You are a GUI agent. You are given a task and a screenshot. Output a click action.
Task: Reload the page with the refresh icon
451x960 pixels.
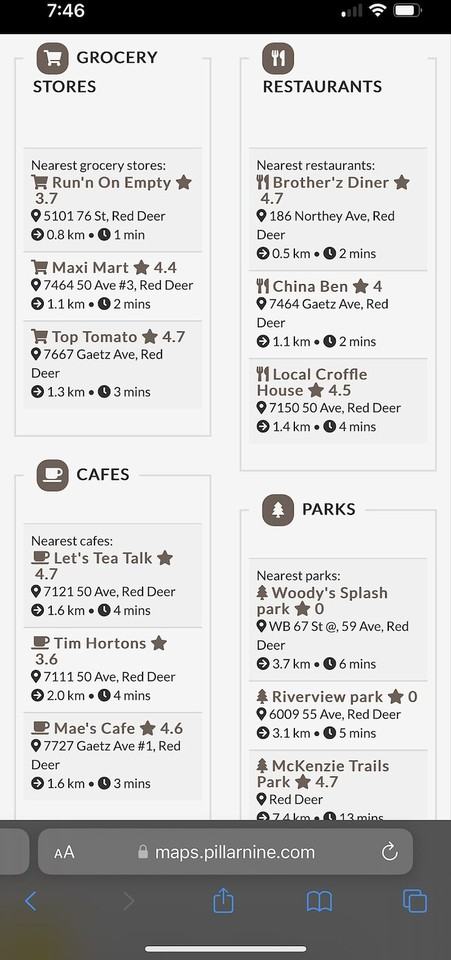coord(389,852)
